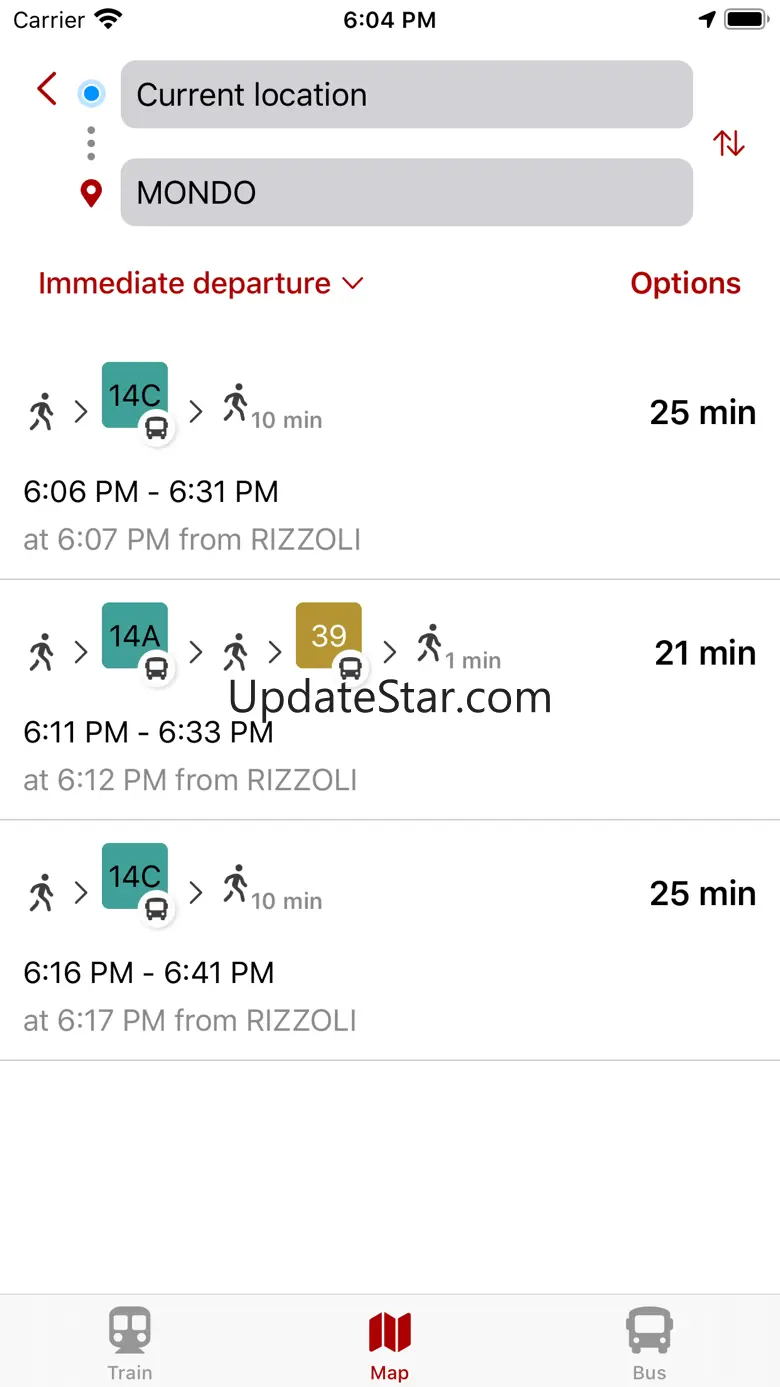Swap origin and destination
The height and width of the screenshot is (1387, 780).
pos(729,143)
